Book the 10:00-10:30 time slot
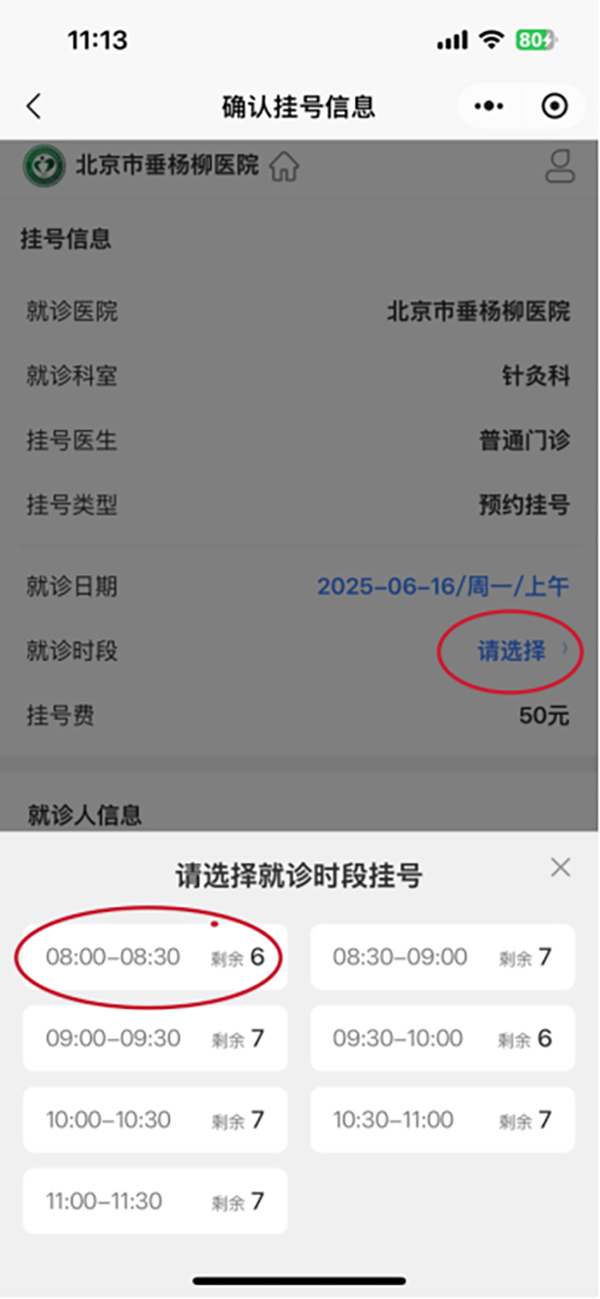The image size is (600, 1299). point(154,1120)
